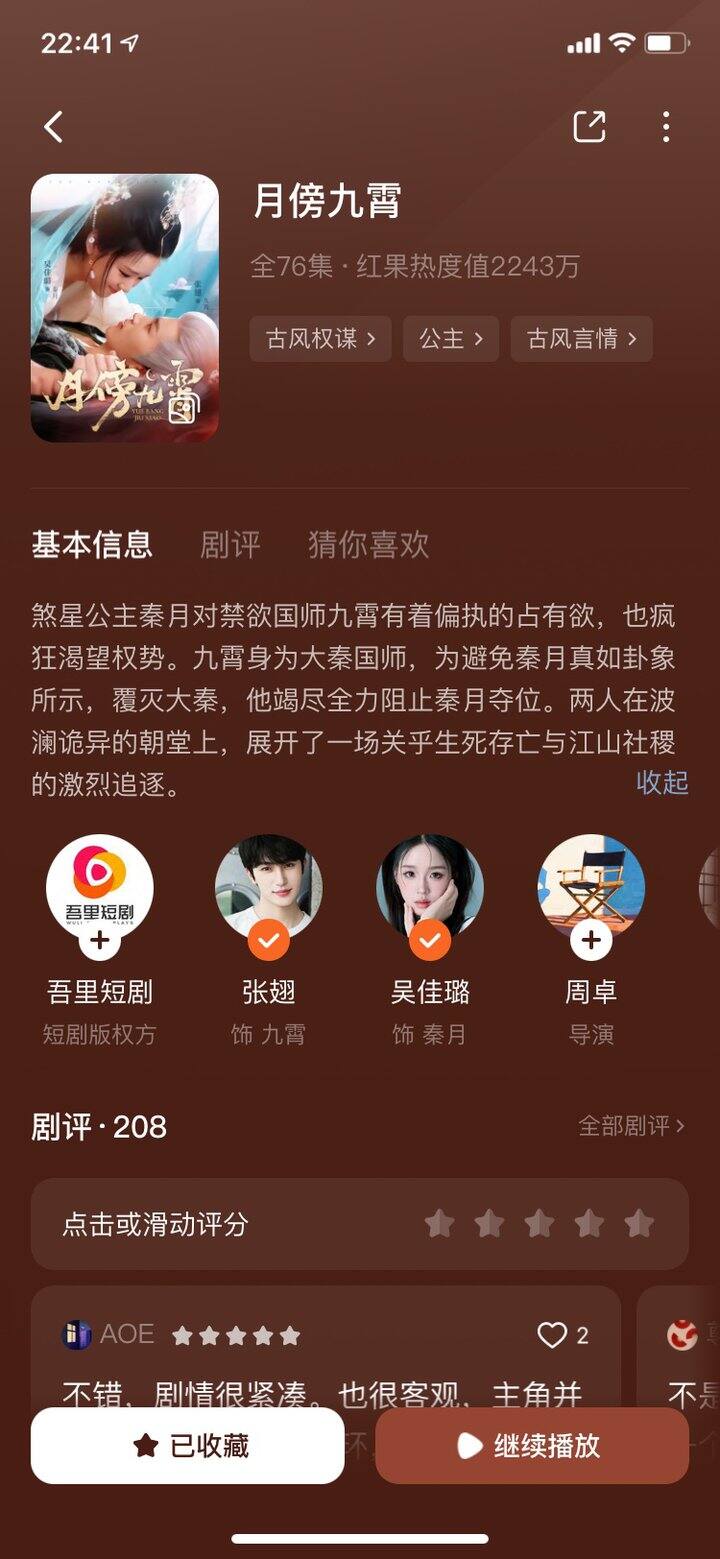The height and width of the screenshot is (1559, 720).
Task: Select the 公主 tag chip
Action: [x=450, y=339]
